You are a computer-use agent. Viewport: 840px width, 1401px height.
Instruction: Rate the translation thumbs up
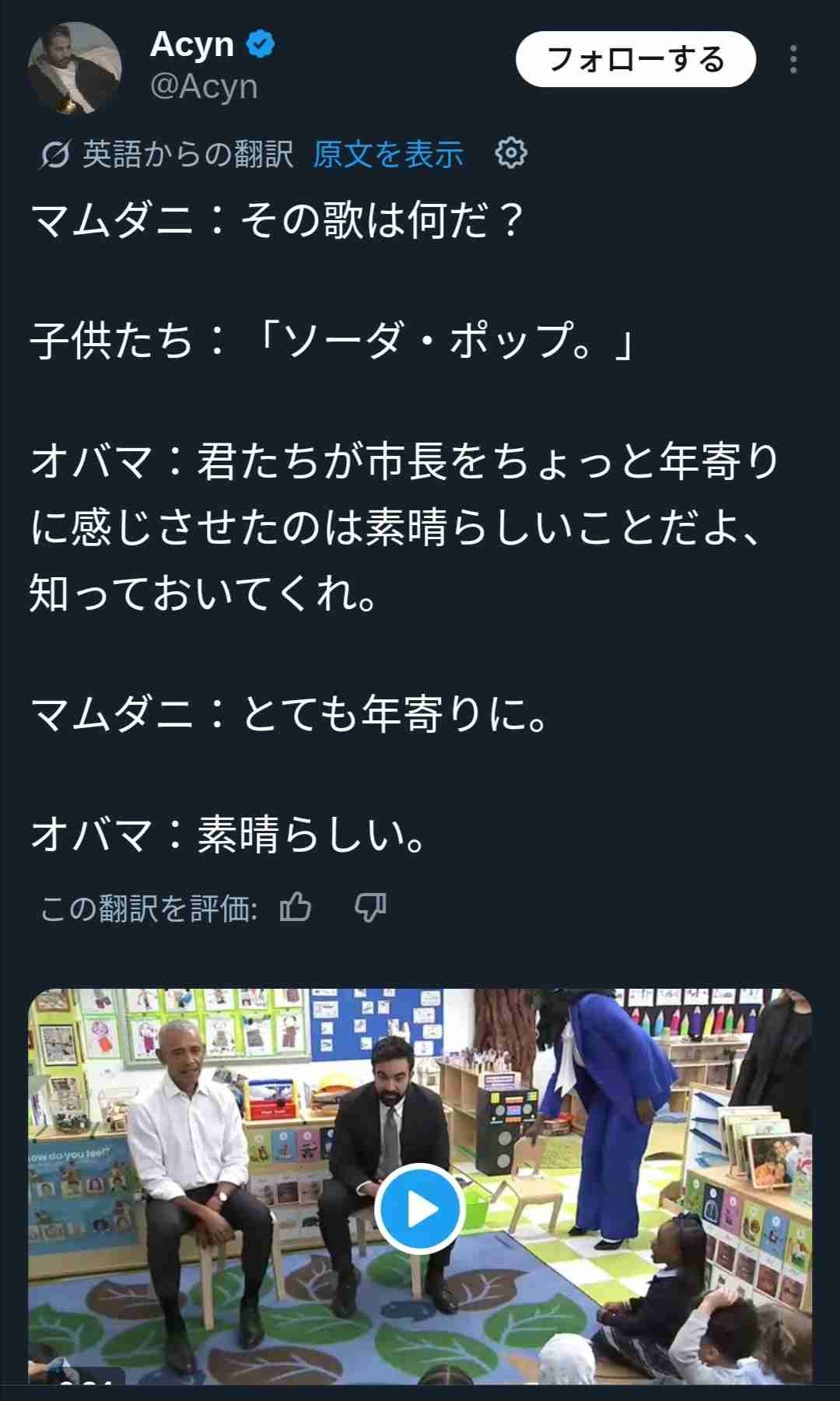tap(296, 907)
